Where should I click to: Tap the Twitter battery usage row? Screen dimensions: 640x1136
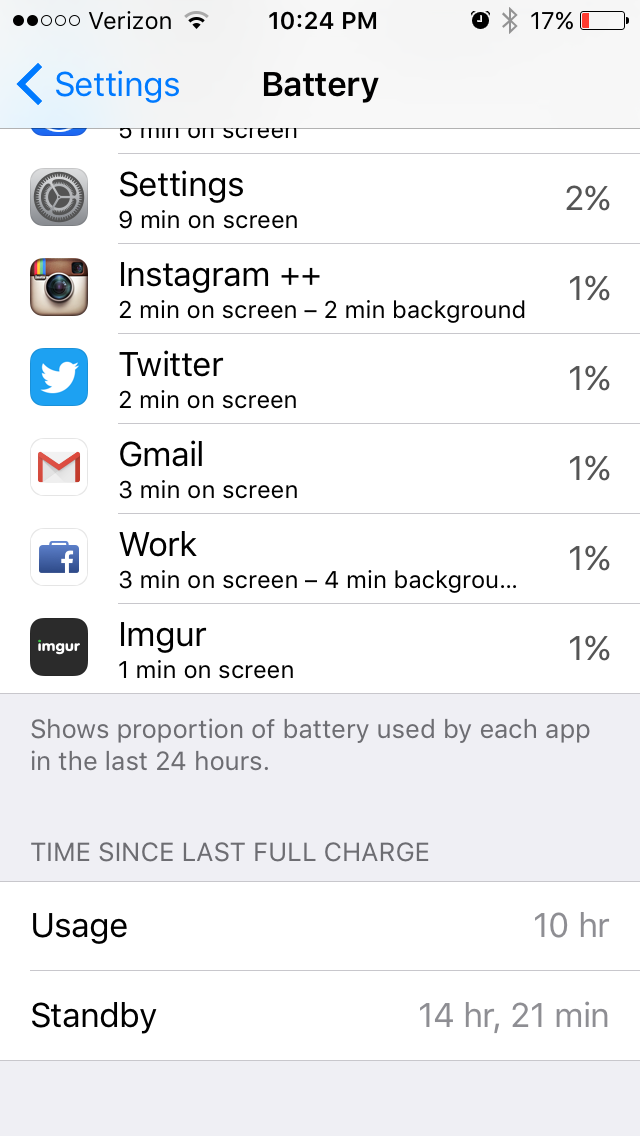(320, 378)
